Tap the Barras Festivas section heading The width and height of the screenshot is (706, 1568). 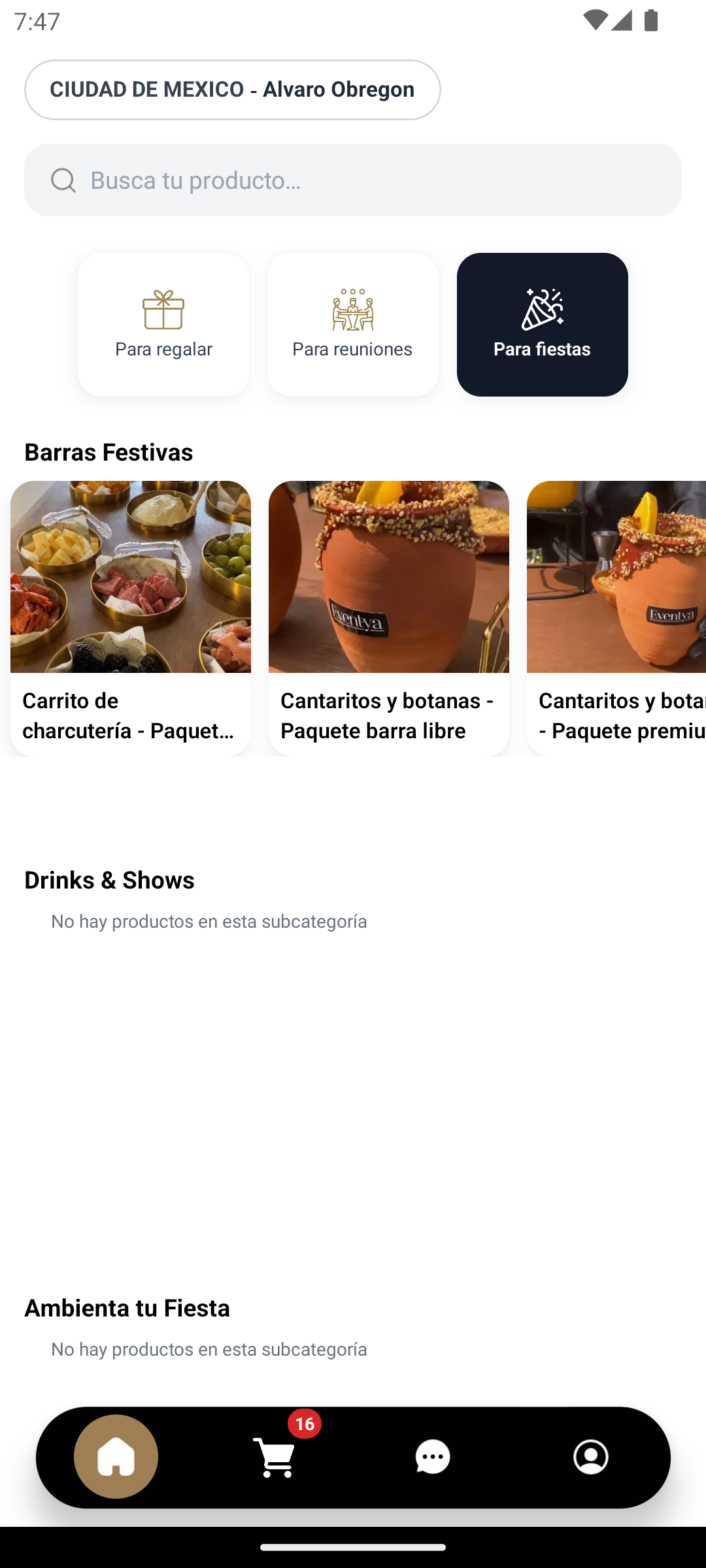point(109,452)
